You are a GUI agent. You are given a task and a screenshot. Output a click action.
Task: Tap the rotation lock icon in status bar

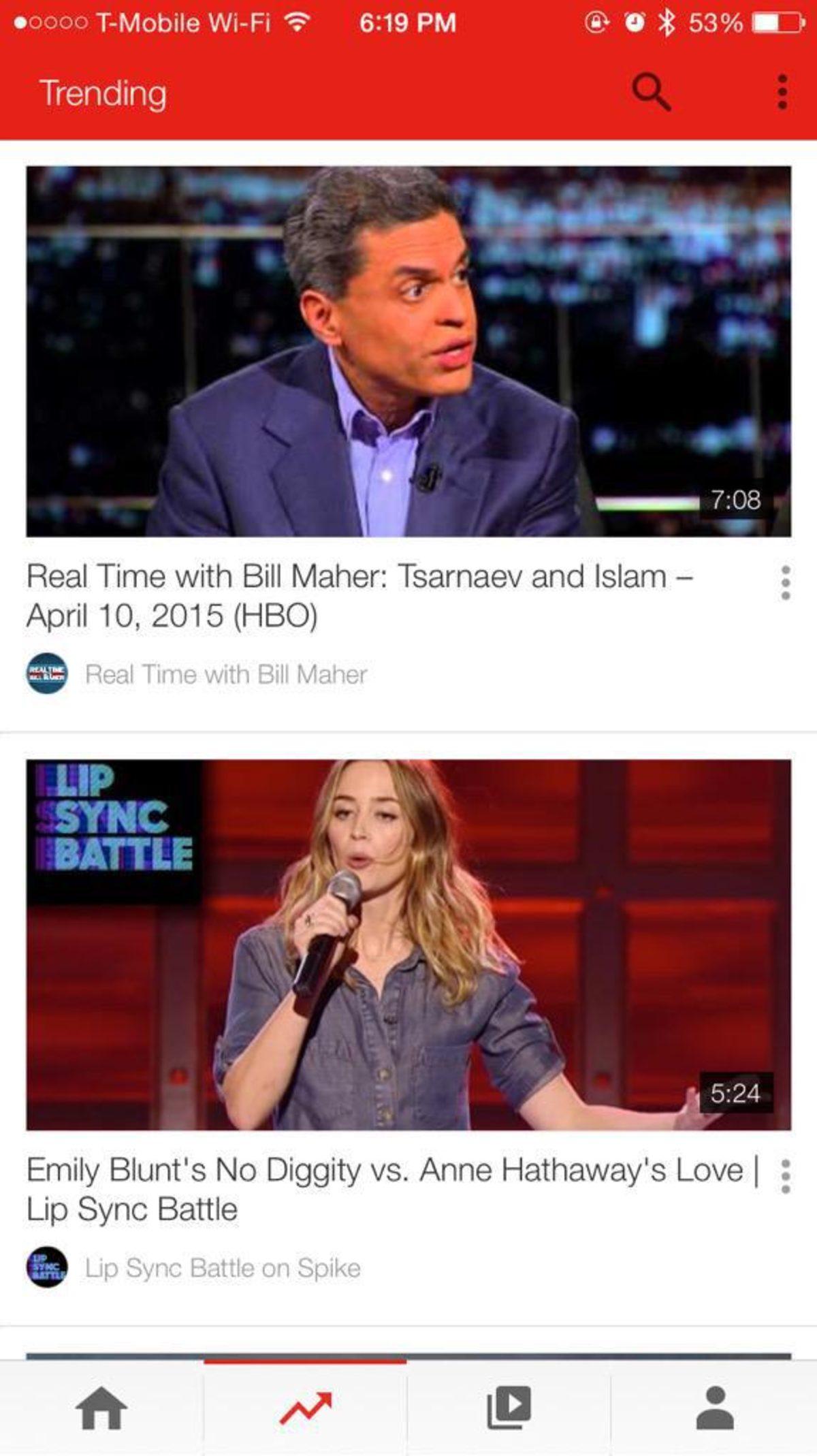(x=595, y=20)
